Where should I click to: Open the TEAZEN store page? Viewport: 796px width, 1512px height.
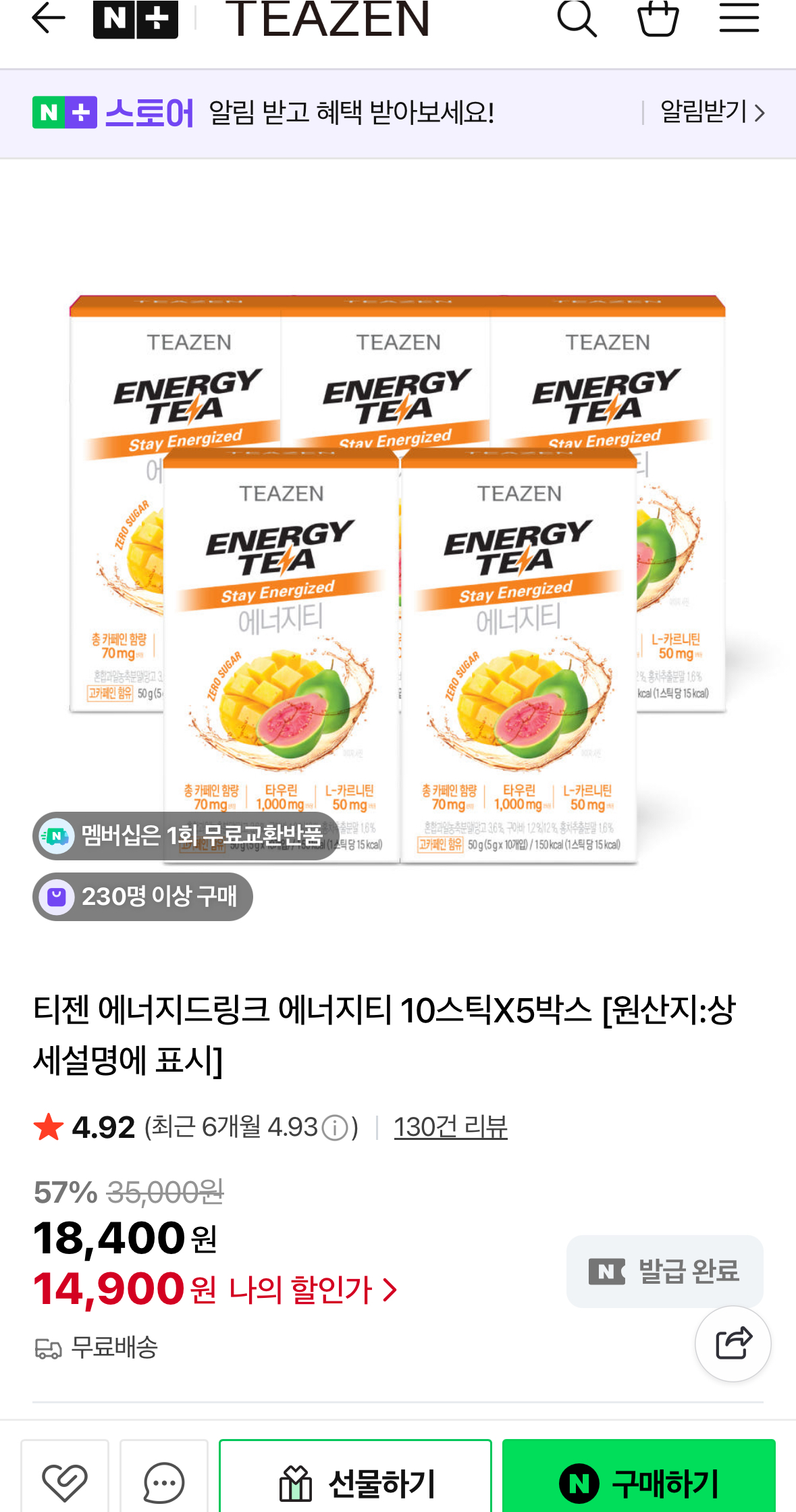[327, 19]
